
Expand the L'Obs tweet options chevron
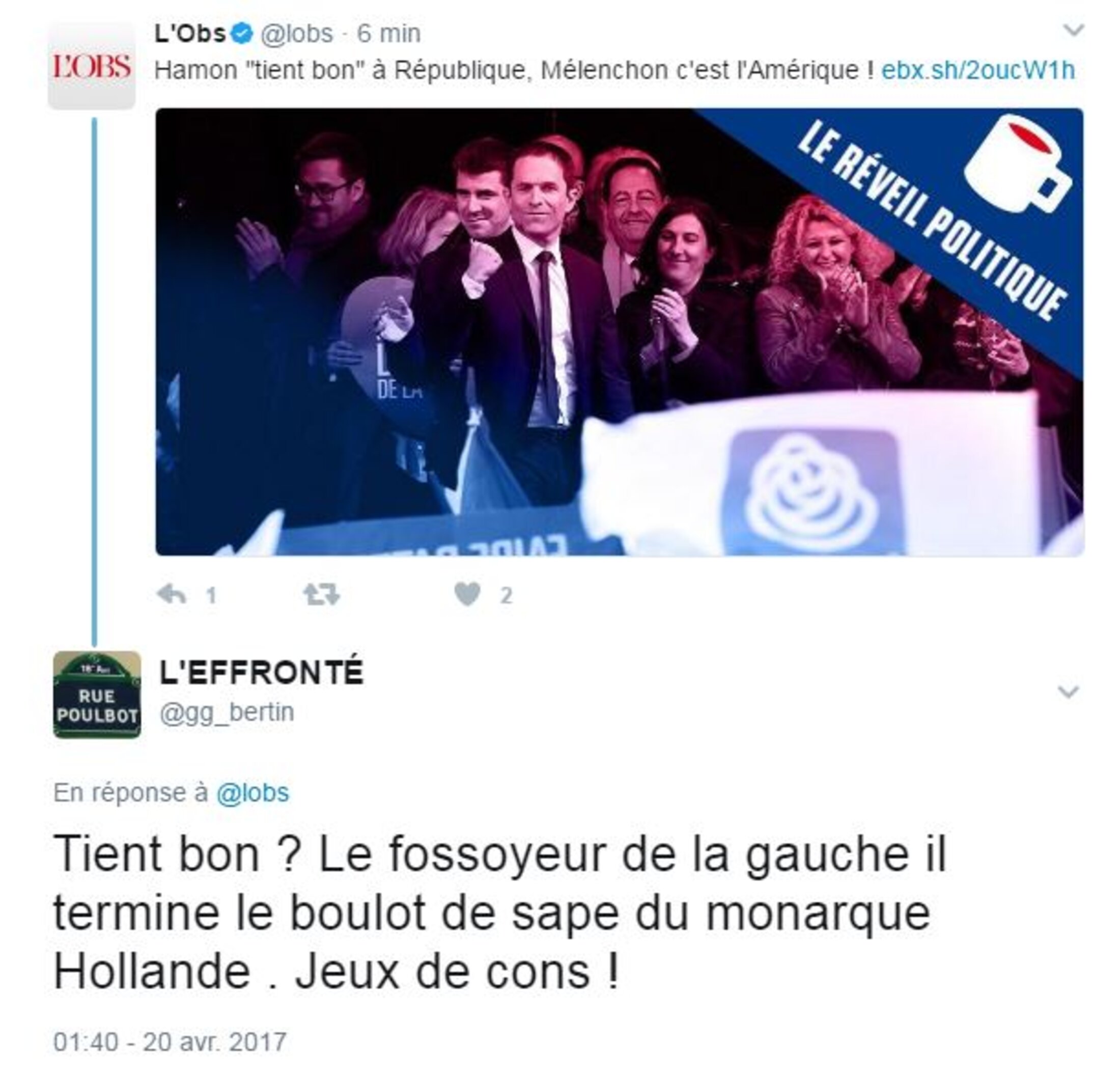(1074, 30)
